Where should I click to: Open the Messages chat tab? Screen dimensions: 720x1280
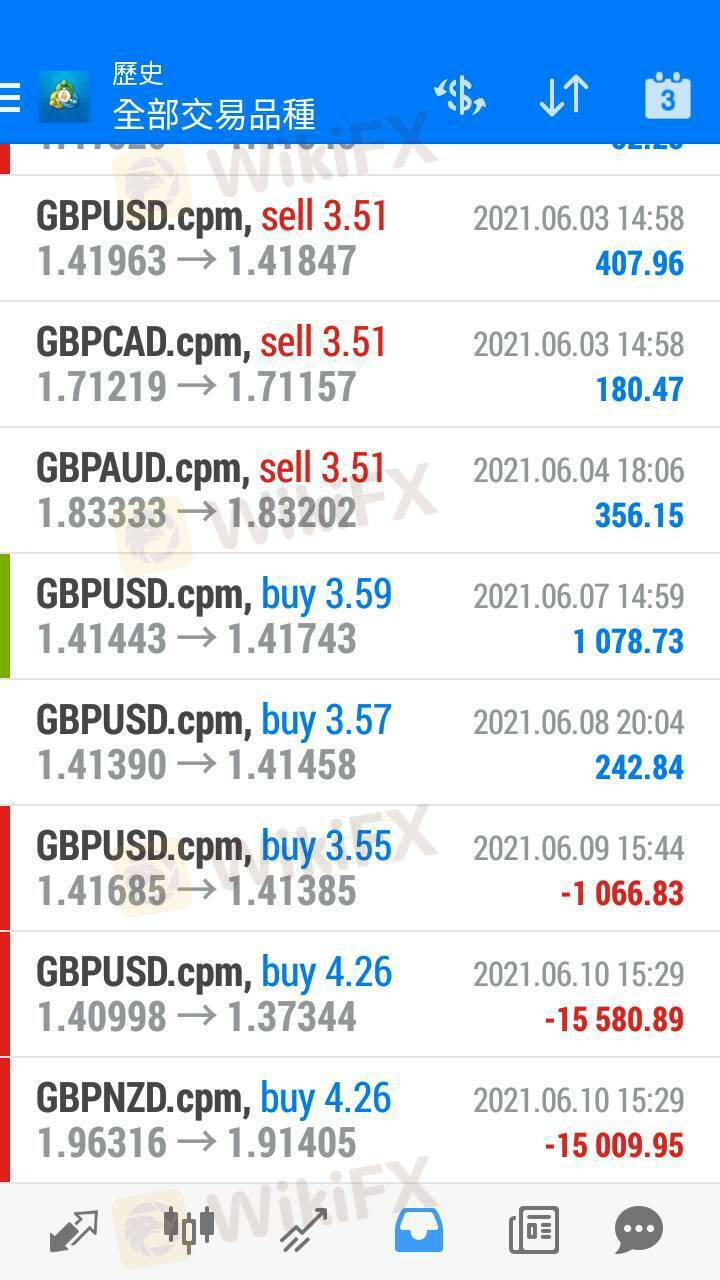point(639,1230)
